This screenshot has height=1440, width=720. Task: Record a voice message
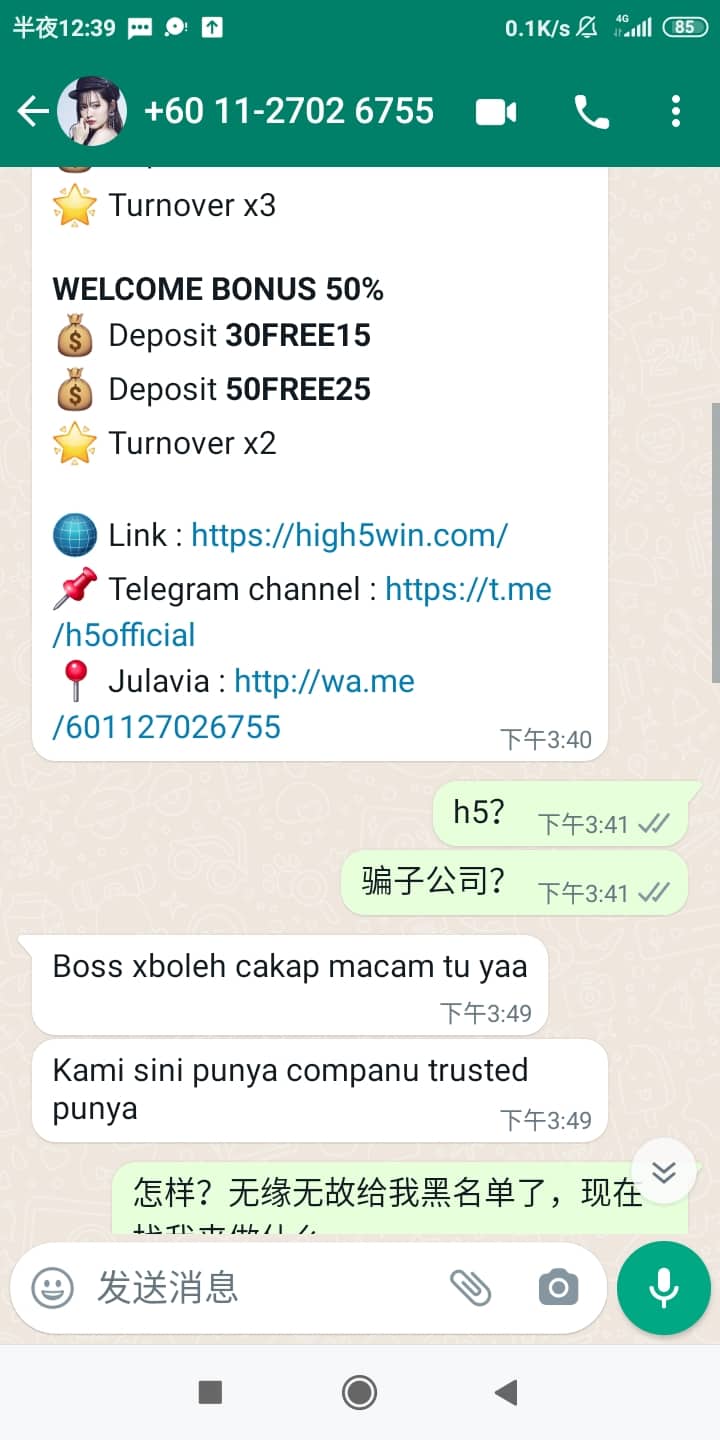click(664, 1288)
